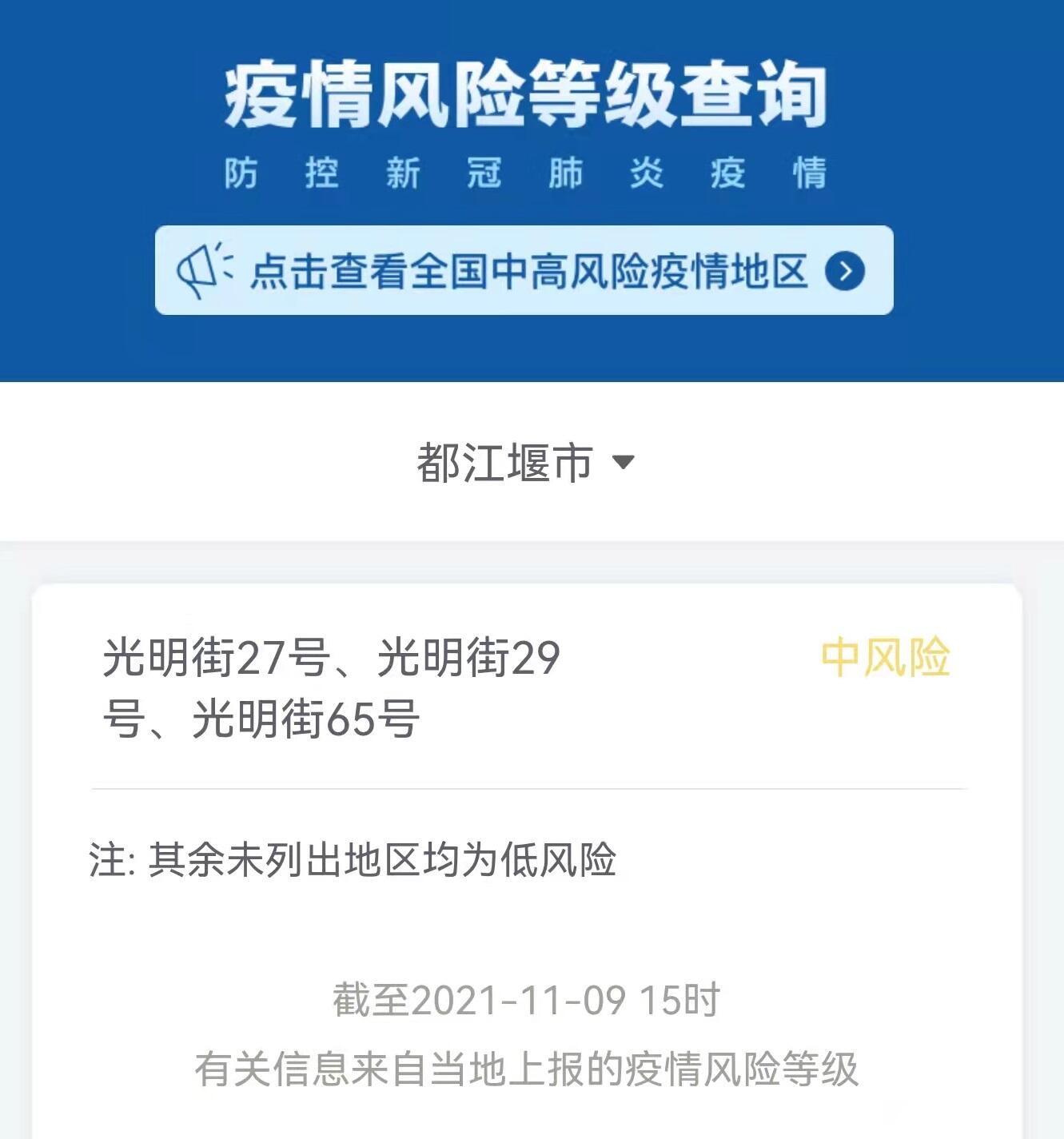Open the national medium-high risk areas banner
Screen dimensions: 1064x1139
pos(524,270)
